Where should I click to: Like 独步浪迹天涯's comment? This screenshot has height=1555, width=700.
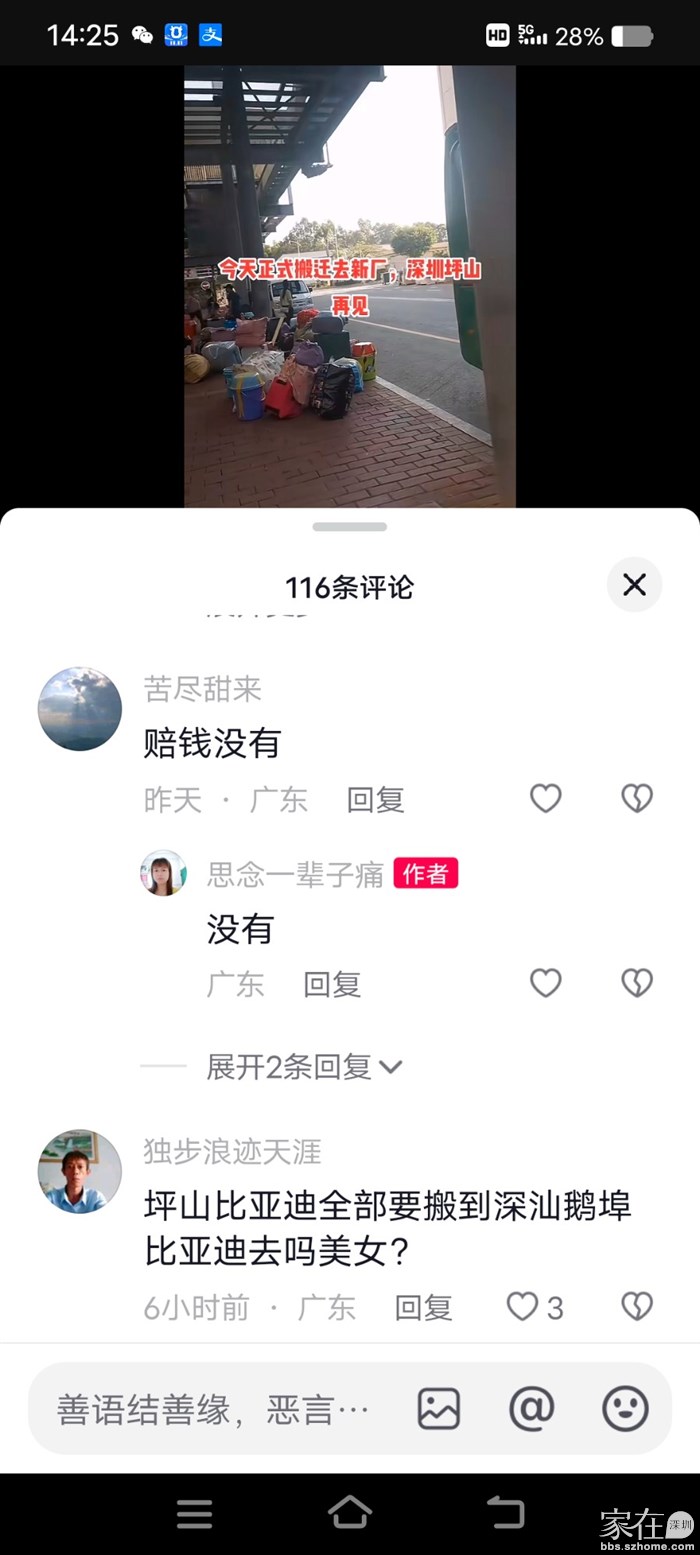point(523,1306)
